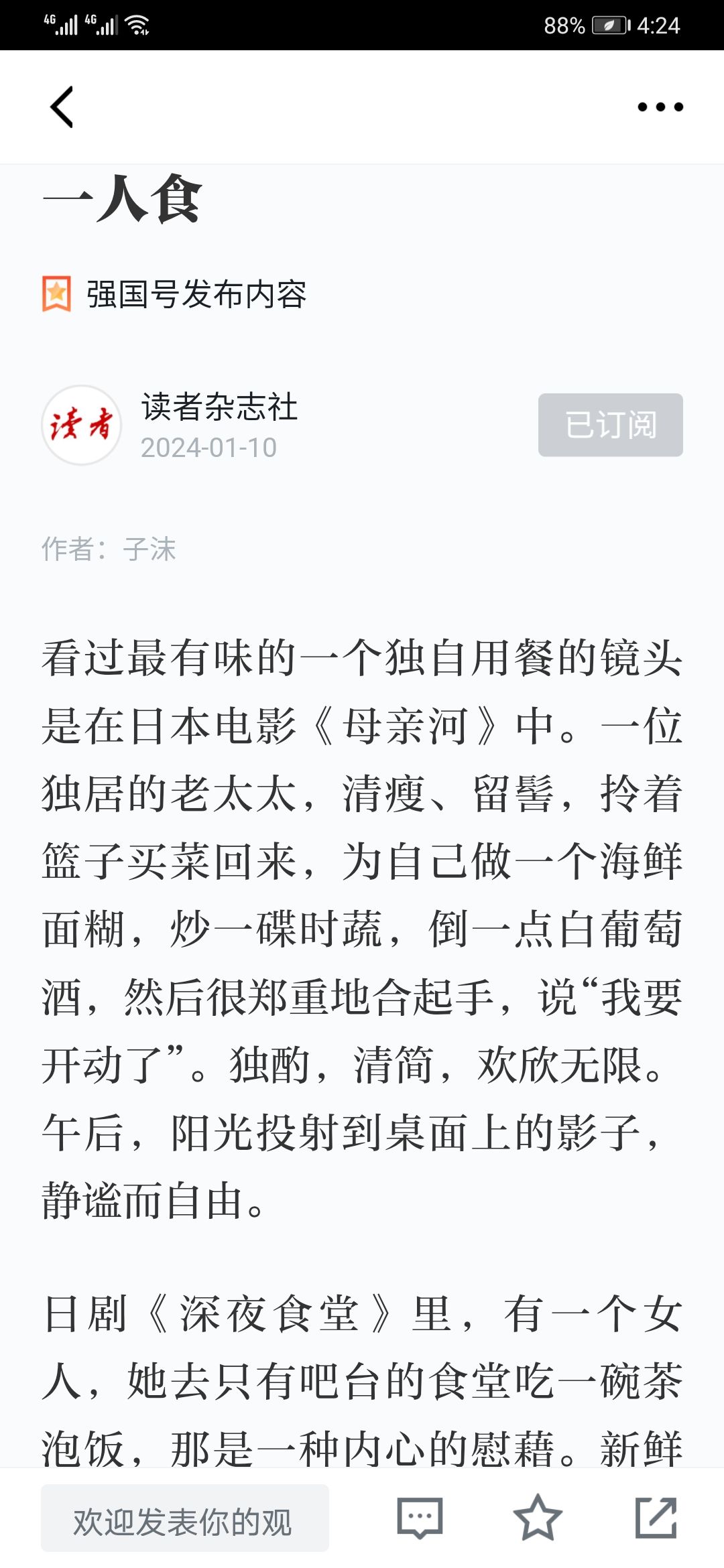Screen dimensions: 724x1568
Task: Go back using the top-left arrow
Action: 62,107
